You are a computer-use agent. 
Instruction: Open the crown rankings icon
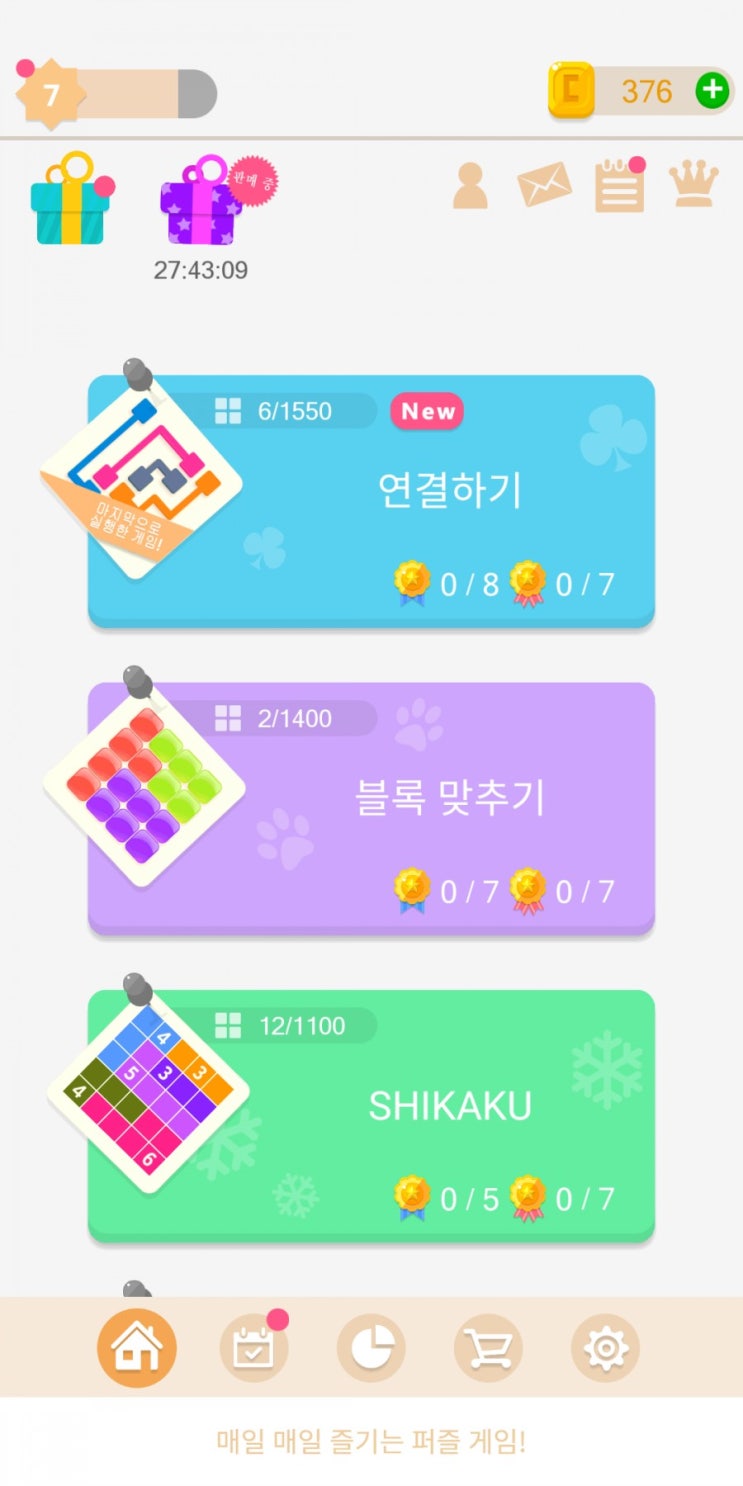click(692, 185)
